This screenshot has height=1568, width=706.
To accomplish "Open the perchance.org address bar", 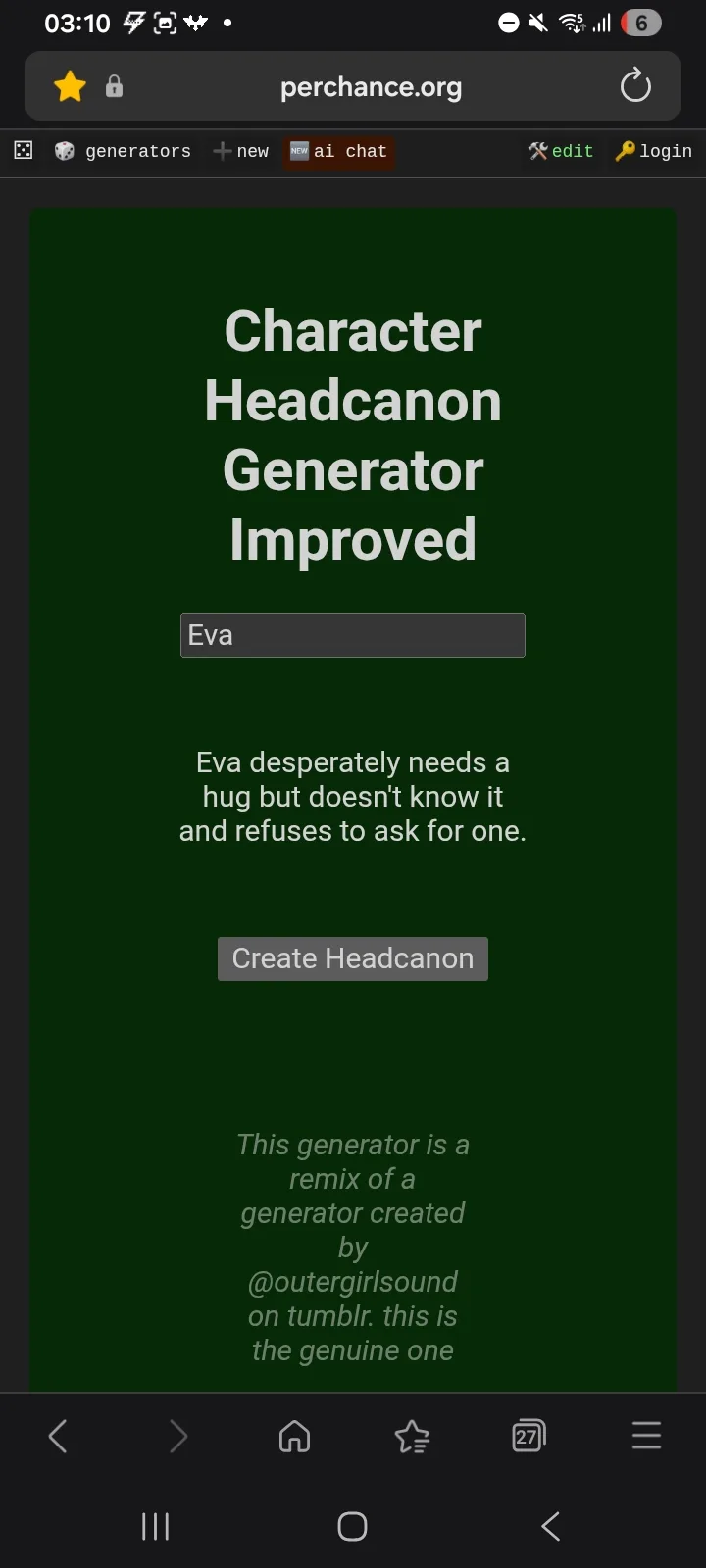I will [371, 87].
